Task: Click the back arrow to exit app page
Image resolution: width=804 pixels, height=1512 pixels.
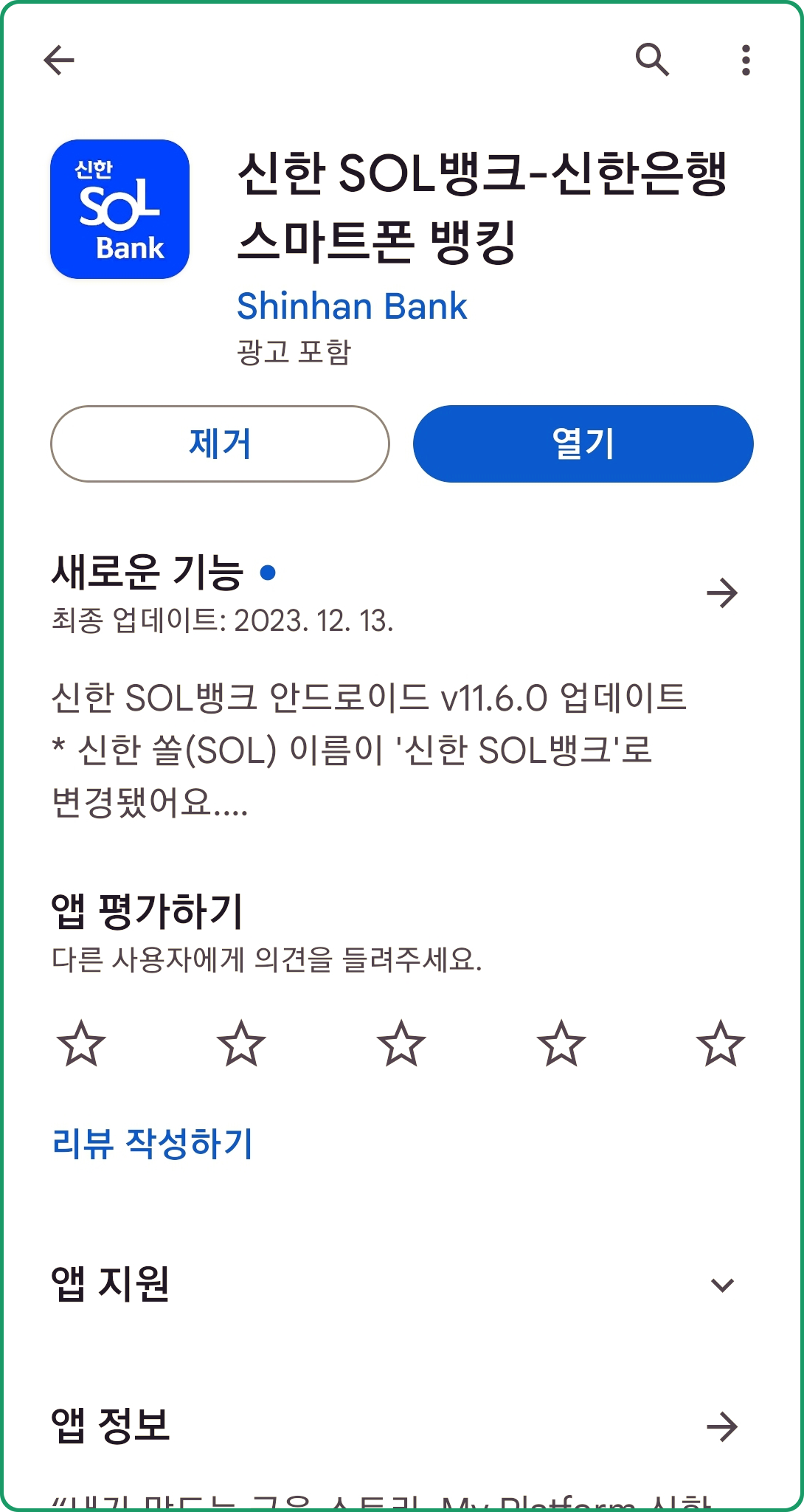Action: point(59,61)
